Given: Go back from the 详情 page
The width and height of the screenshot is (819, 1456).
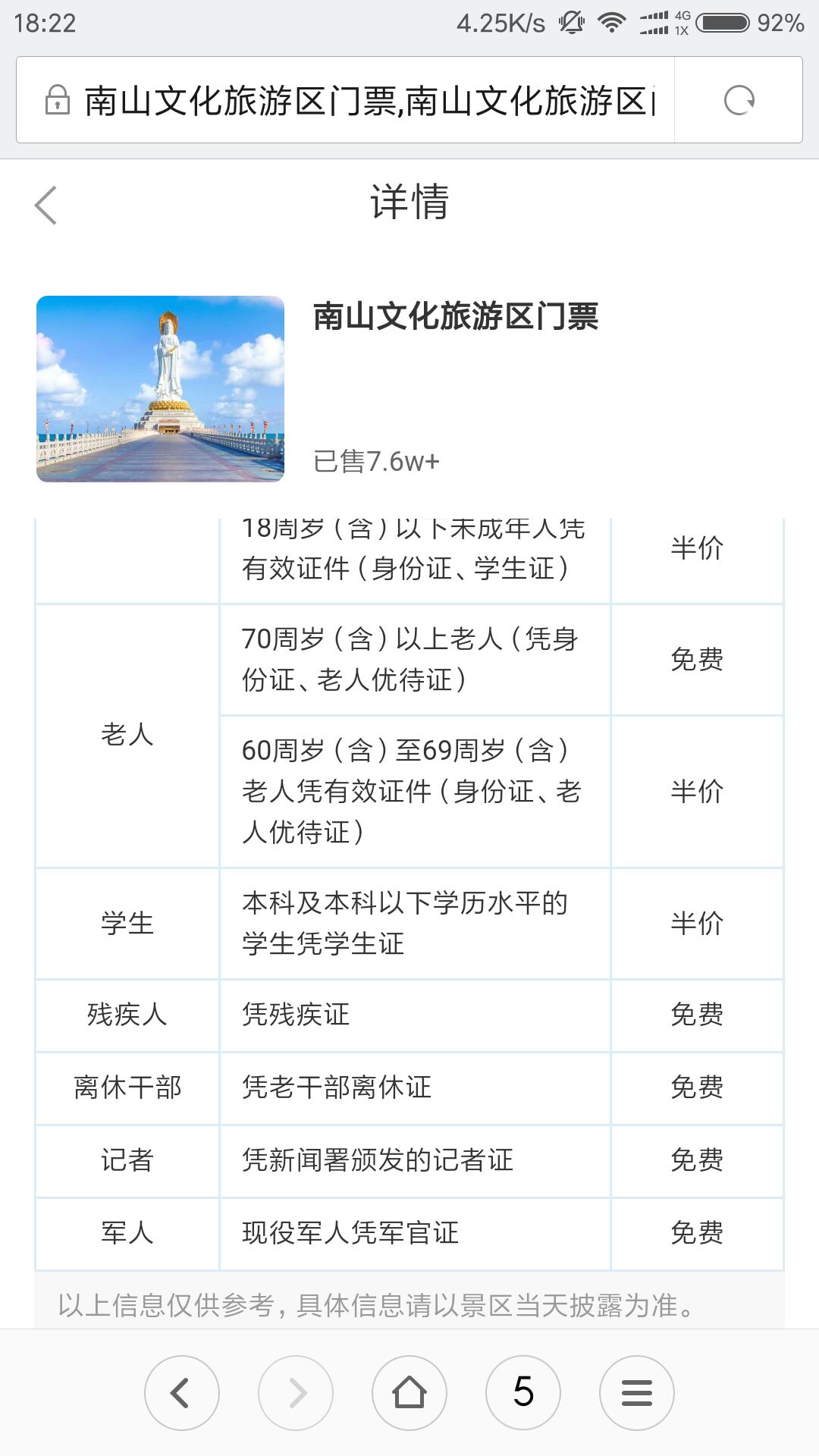Looking at the screenshot, I should tap(46, 205).
